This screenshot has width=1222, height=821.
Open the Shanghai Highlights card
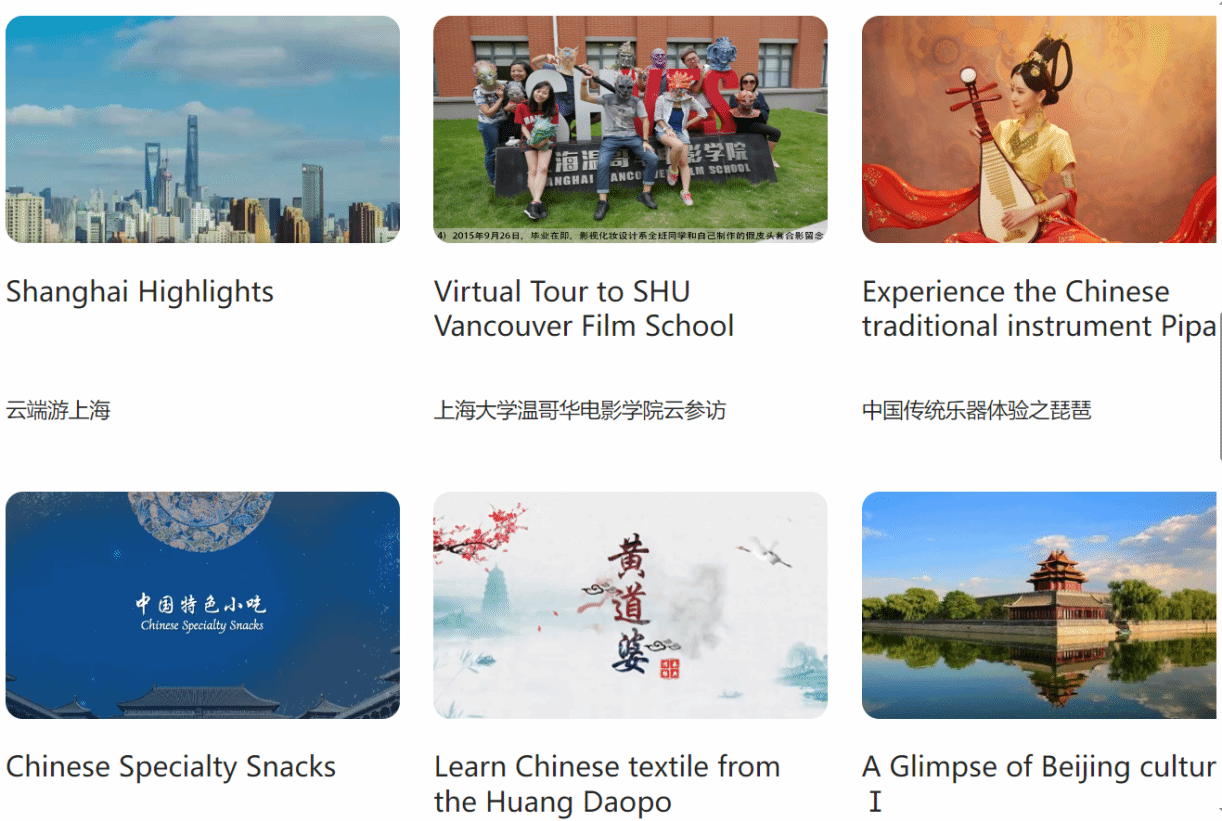(x=202, y=130)
